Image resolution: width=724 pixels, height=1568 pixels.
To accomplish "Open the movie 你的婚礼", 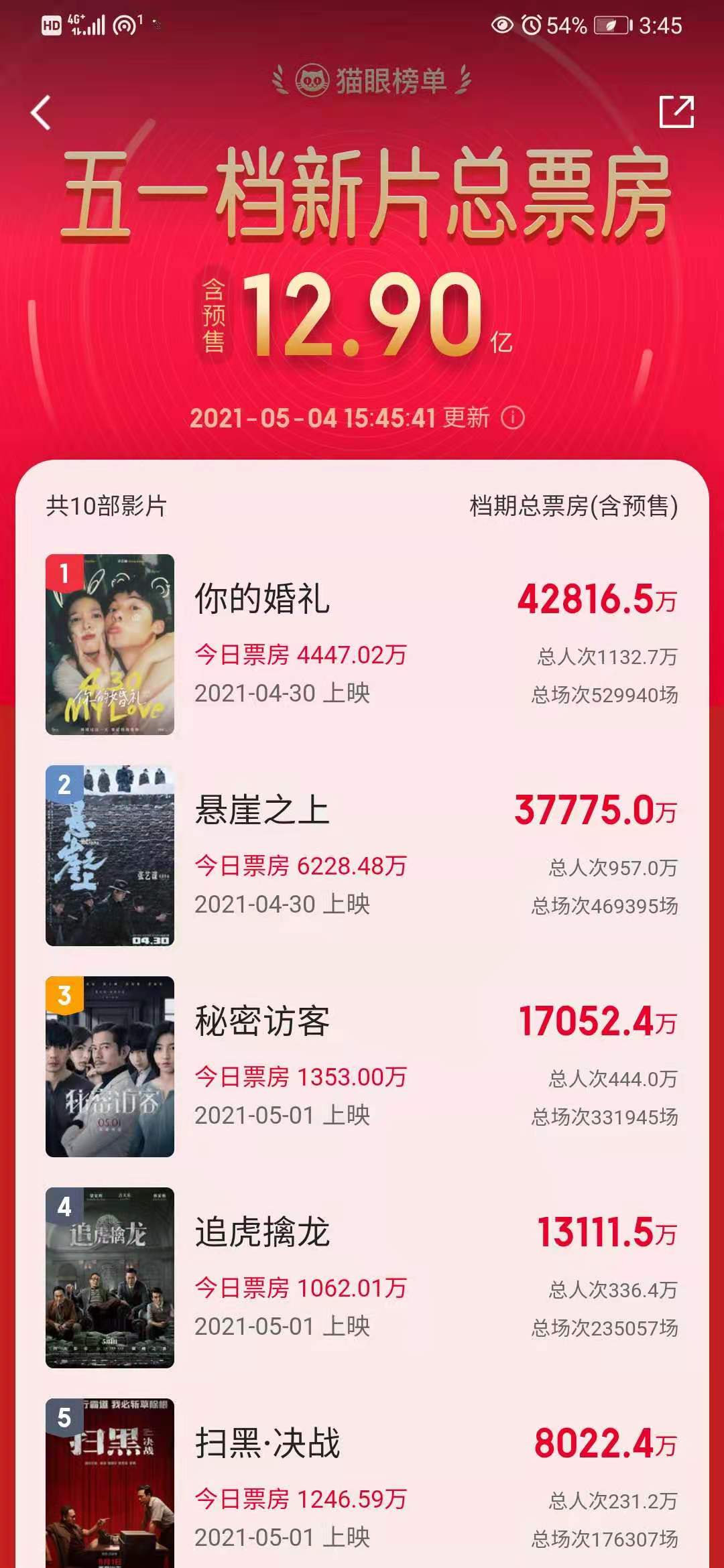I will click(x=263, y=598).
